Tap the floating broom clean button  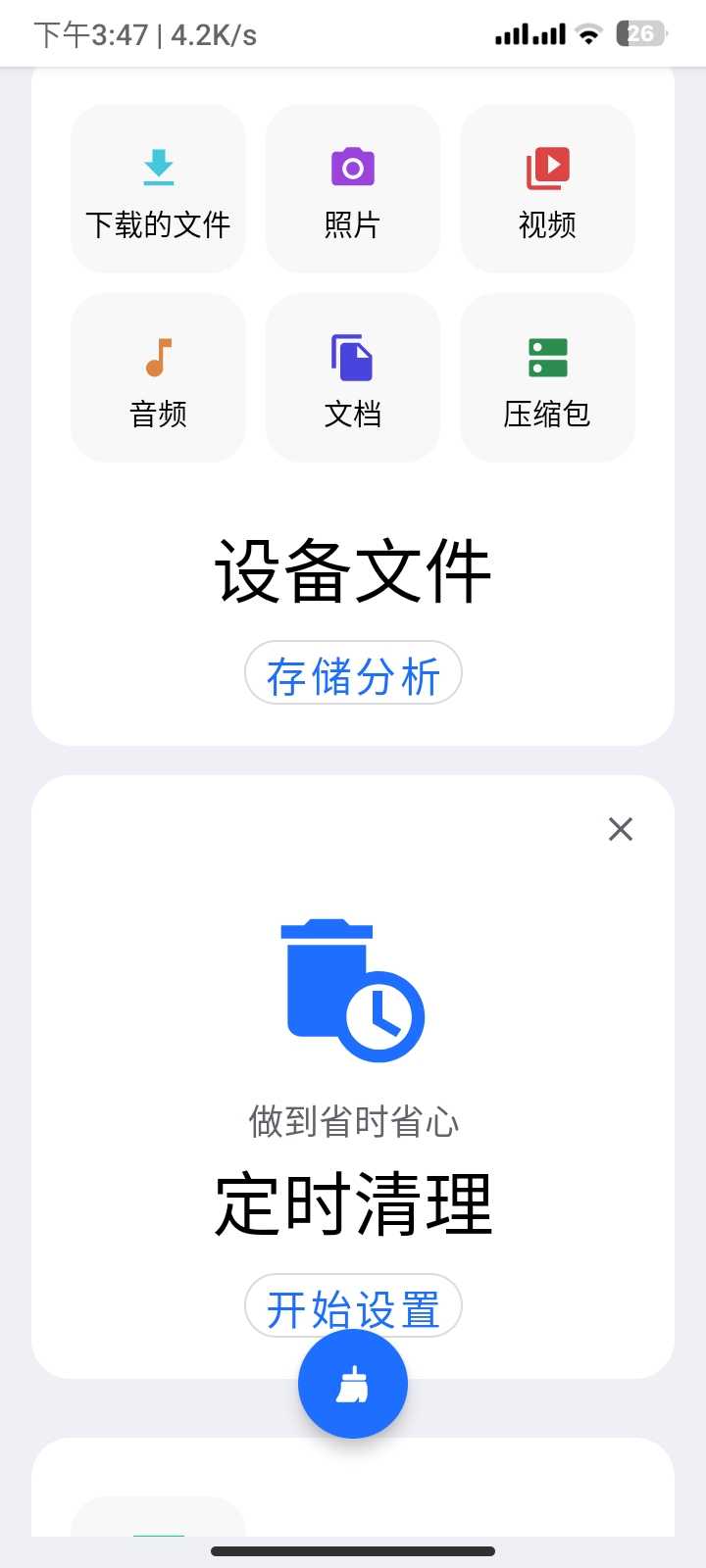pos(352,1384)
